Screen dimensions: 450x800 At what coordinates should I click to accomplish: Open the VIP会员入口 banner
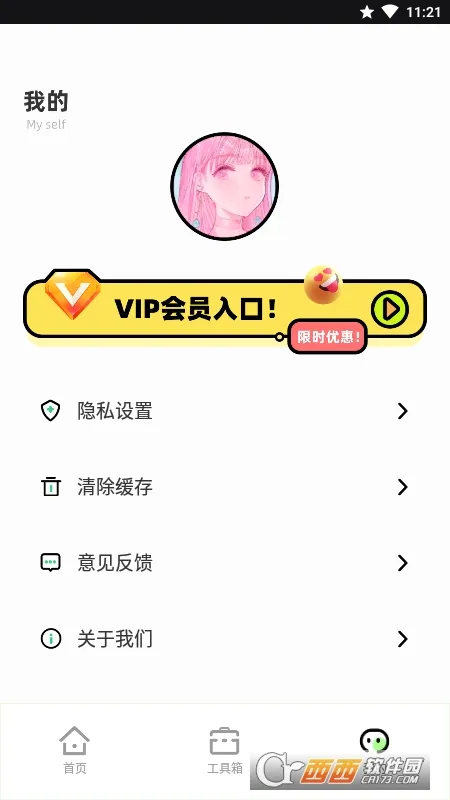point(224,309)
